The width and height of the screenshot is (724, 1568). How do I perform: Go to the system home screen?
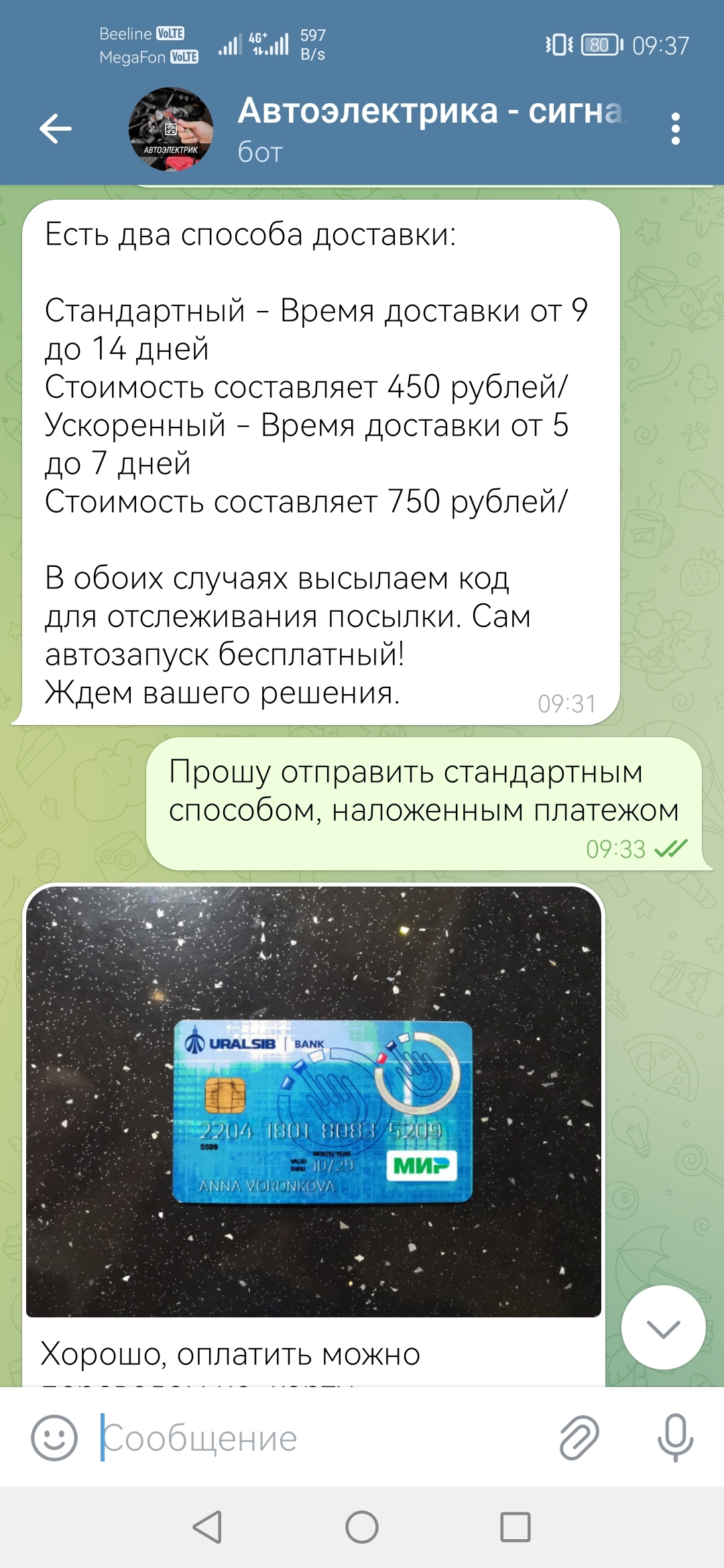click(x=362, y=1528)
